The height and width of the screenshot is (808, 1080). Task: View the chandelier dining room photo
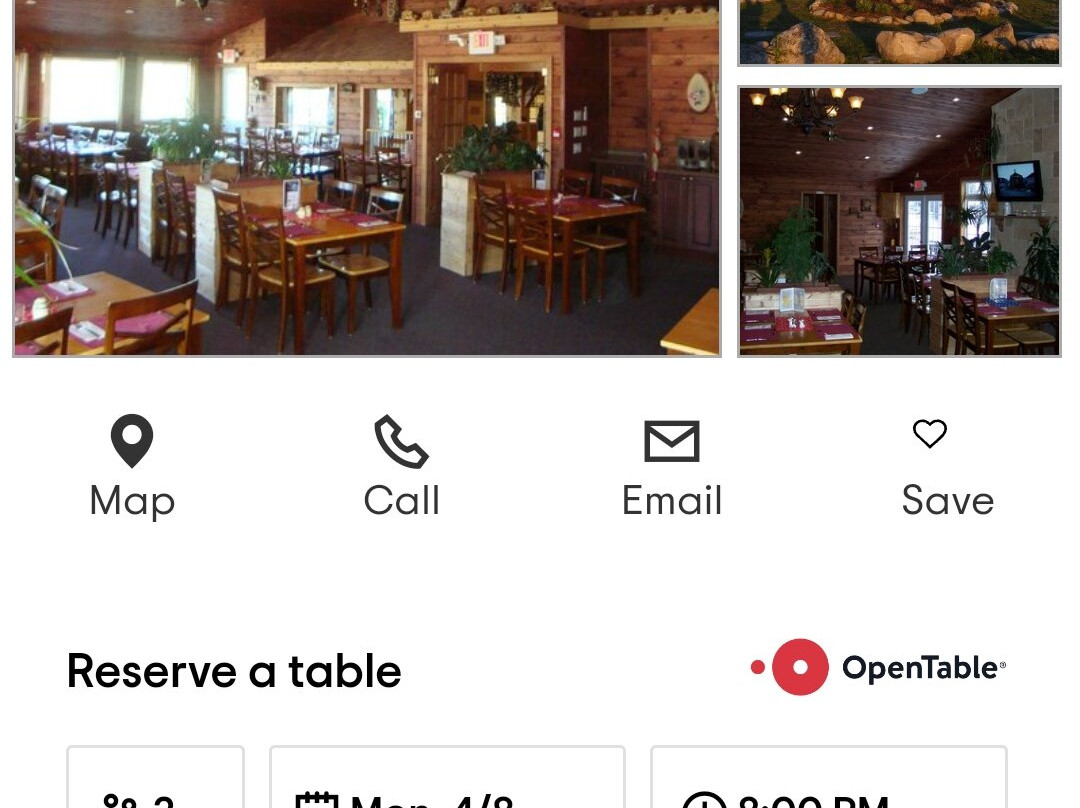tap(899, 221)
